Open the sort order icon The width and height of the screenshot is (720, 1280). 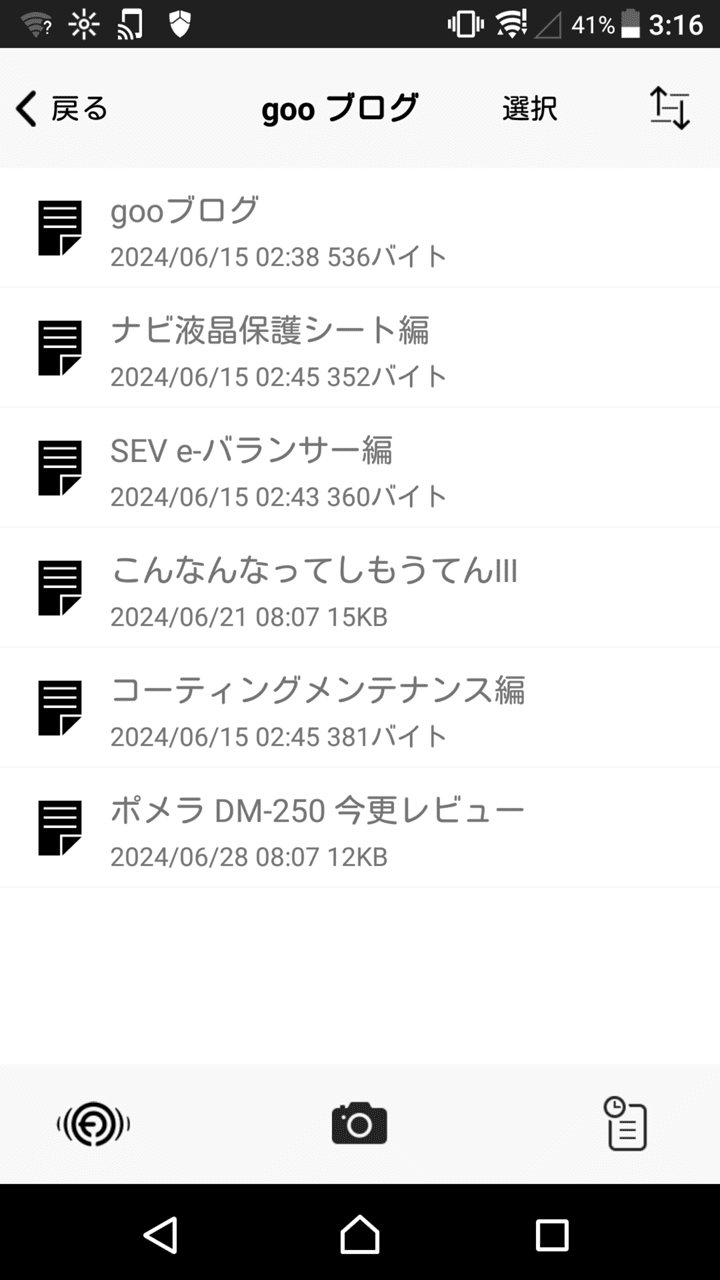coord(669,108)
